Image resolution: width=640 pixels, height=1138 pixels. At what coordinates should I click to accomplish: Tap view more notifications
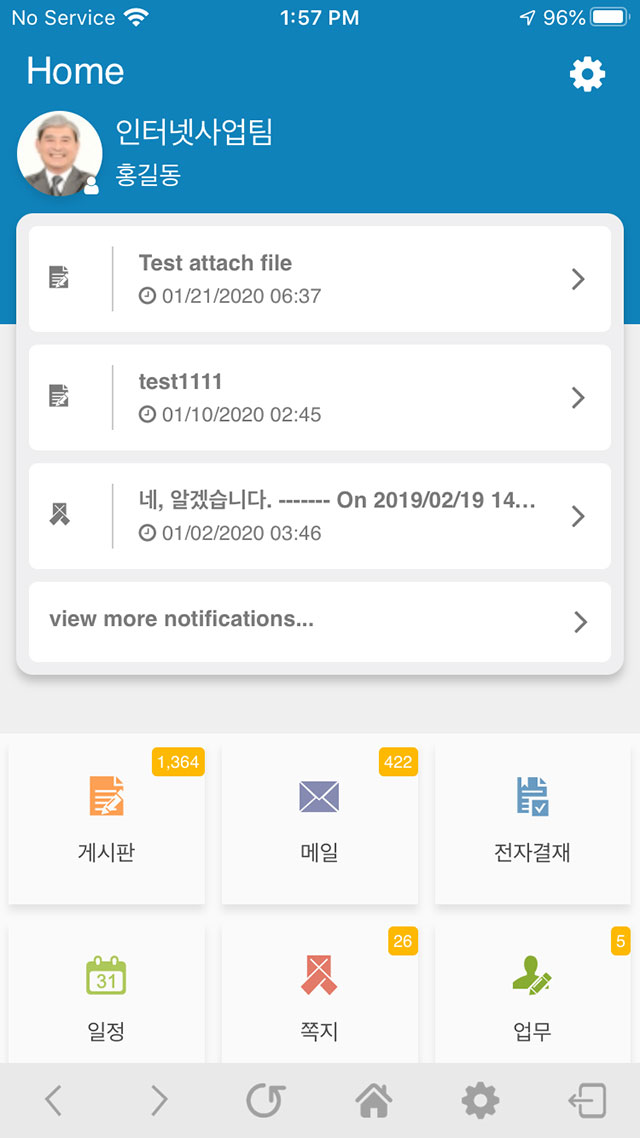319,621
